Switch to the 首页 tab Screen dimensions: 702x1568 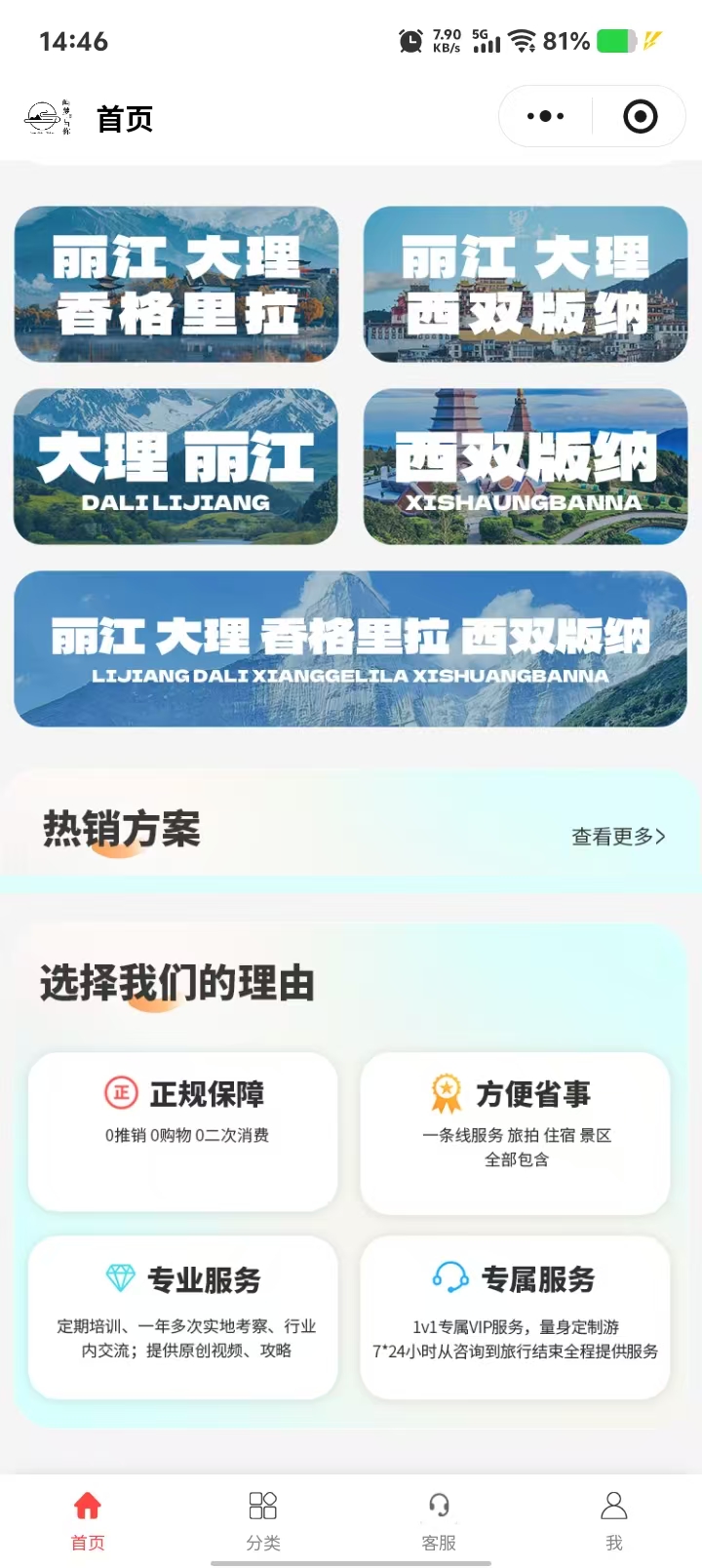pyautogui.click(x=88, y=1519)
